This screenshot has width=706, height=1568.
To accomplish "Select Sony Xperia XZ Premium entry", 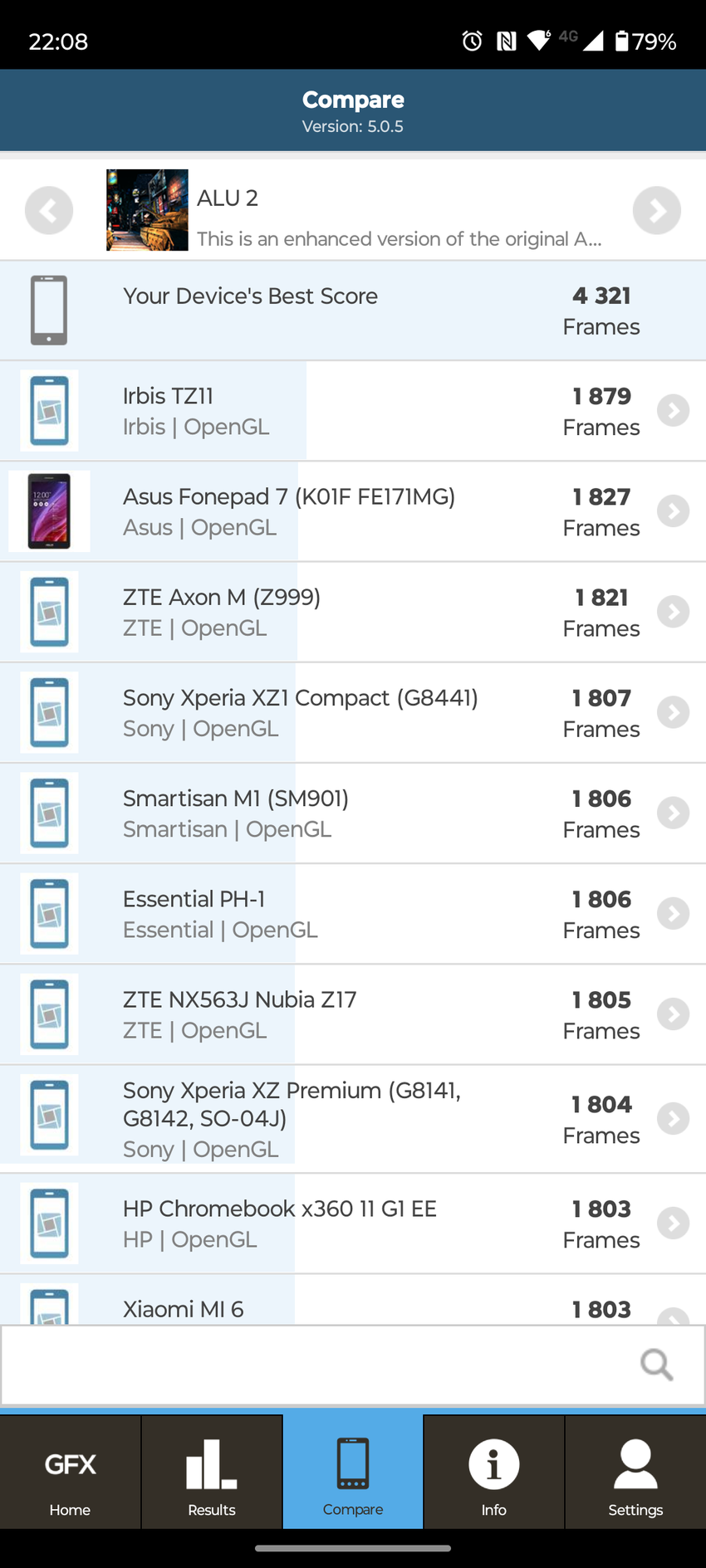I will (x=353, y=1118).
